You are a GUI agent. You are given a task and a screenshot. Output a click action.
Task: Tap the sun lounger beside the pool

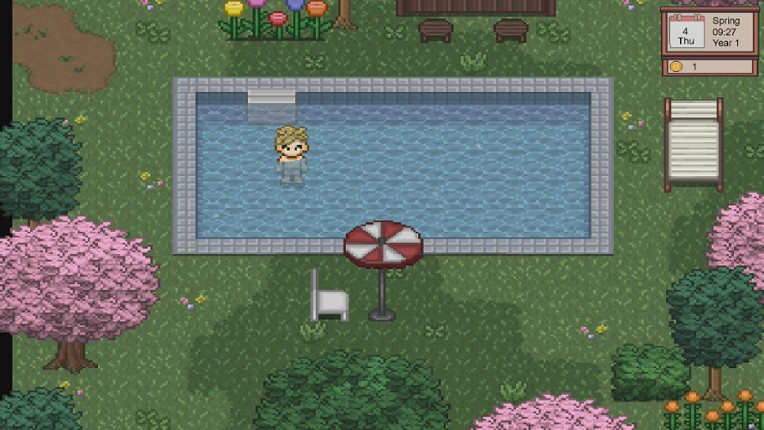(x=693, y=143)
